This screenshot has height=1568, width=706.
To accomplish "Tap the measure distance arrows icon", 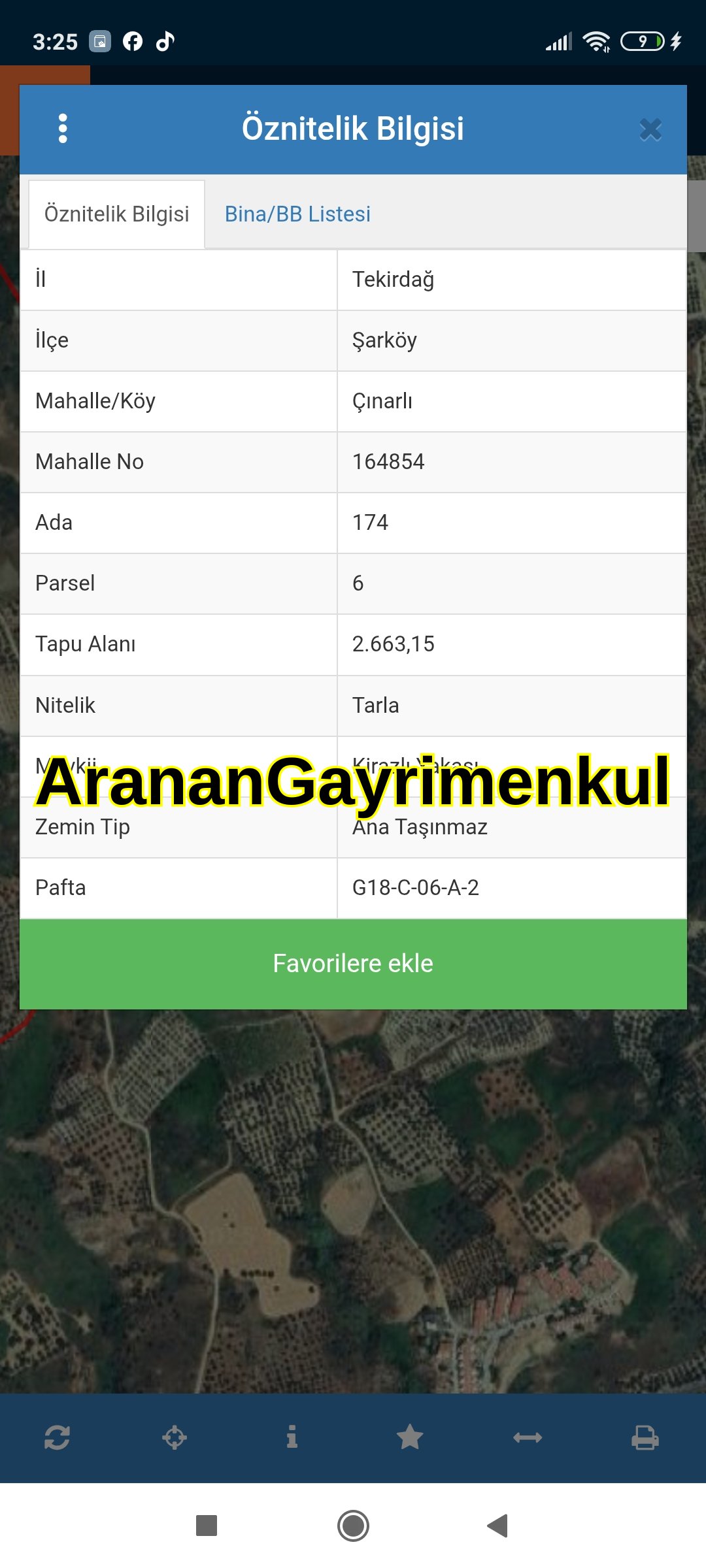I will point(528,1437).
